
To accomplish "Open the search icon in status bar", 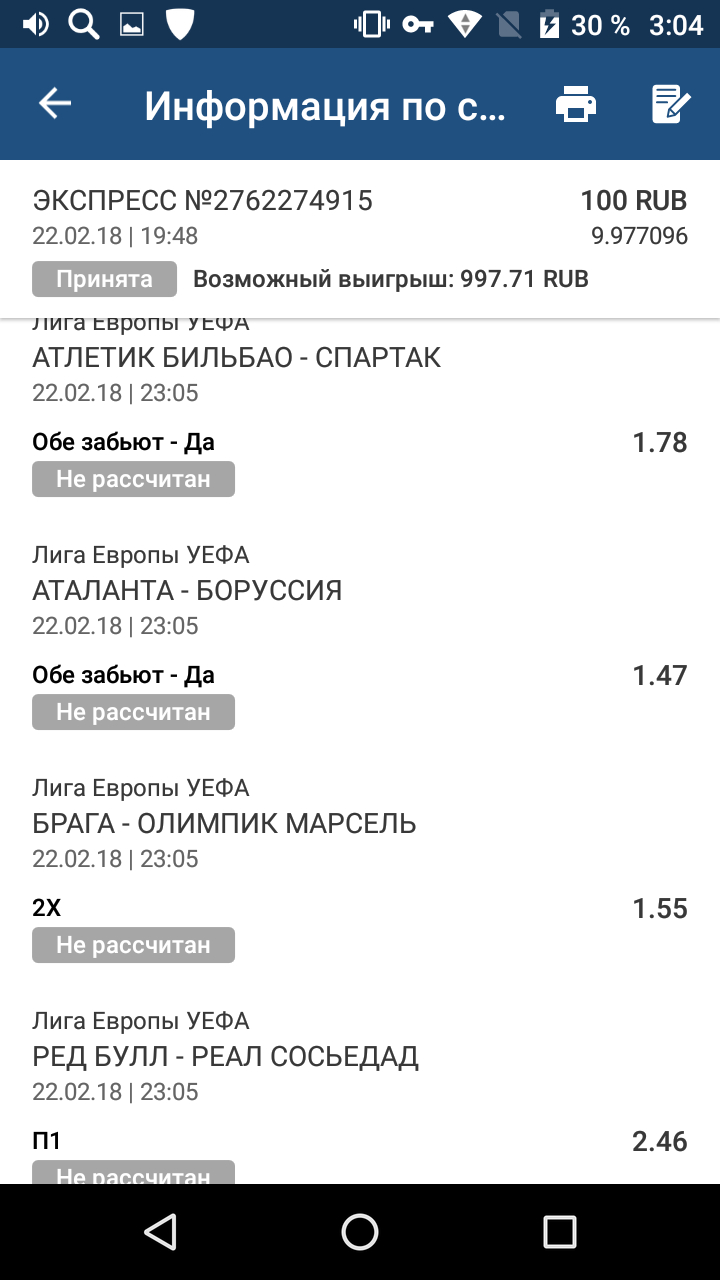I will (83, 25).
